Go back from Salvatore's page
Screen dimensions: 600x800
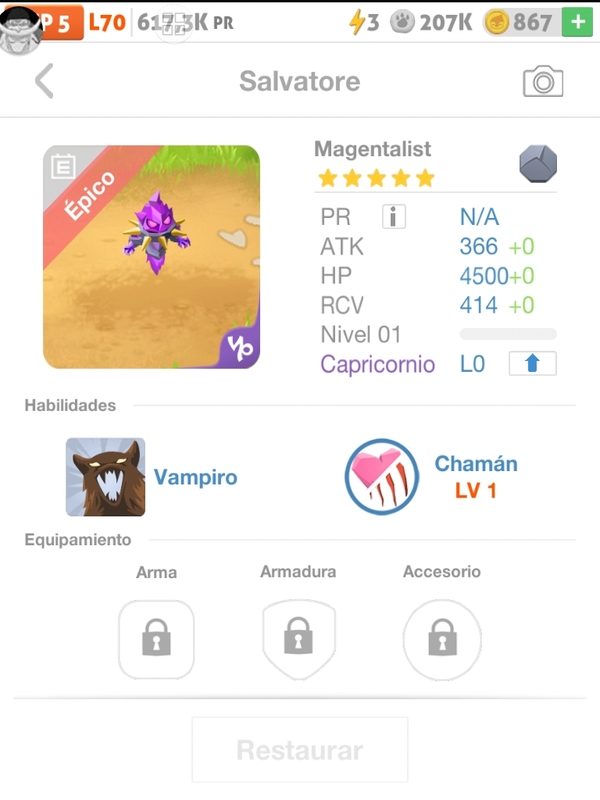pyautogui.click(x=43, y=81)
